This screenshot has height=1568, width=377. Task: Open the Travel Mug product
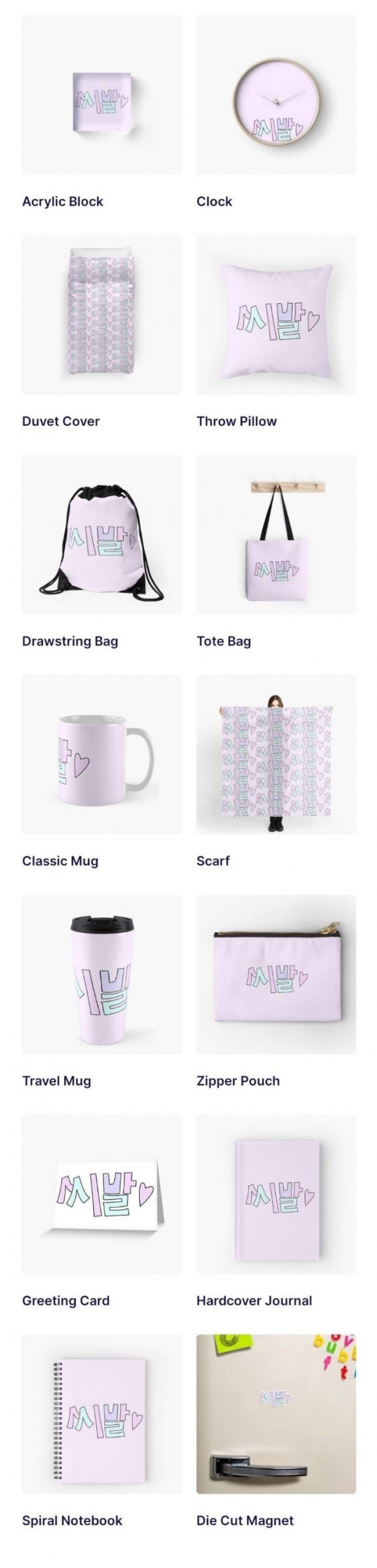(x=102, y=974)
